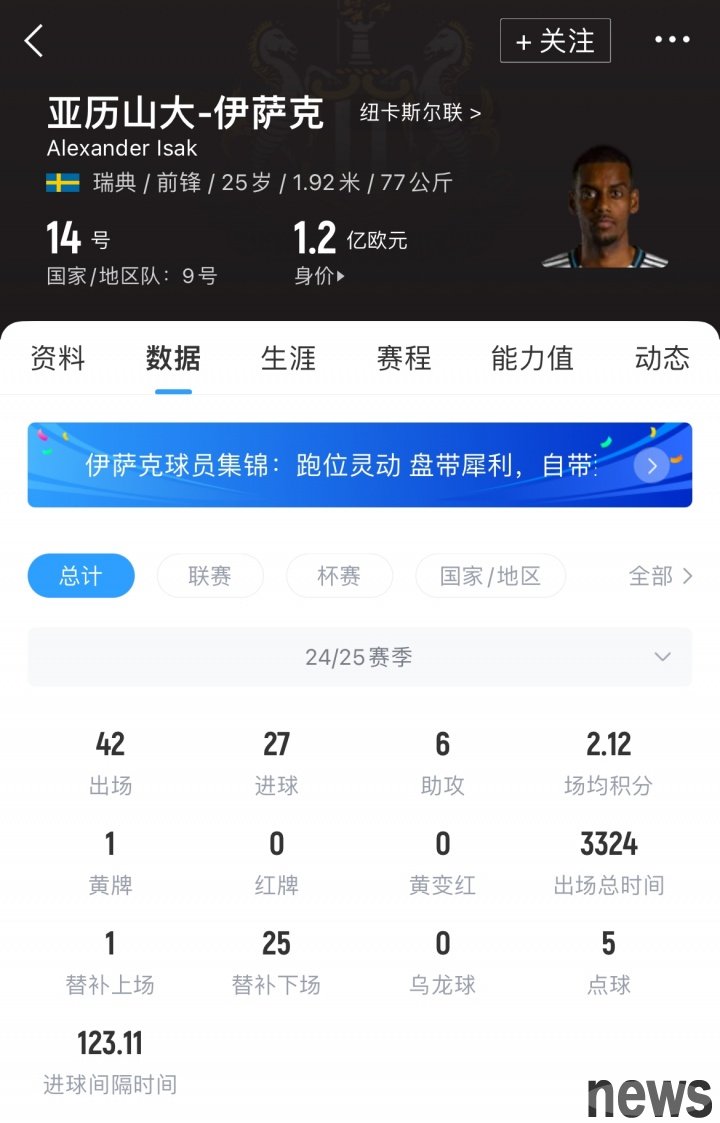
Task: Switch to the 动态 tab
Action: click(662, 358)
